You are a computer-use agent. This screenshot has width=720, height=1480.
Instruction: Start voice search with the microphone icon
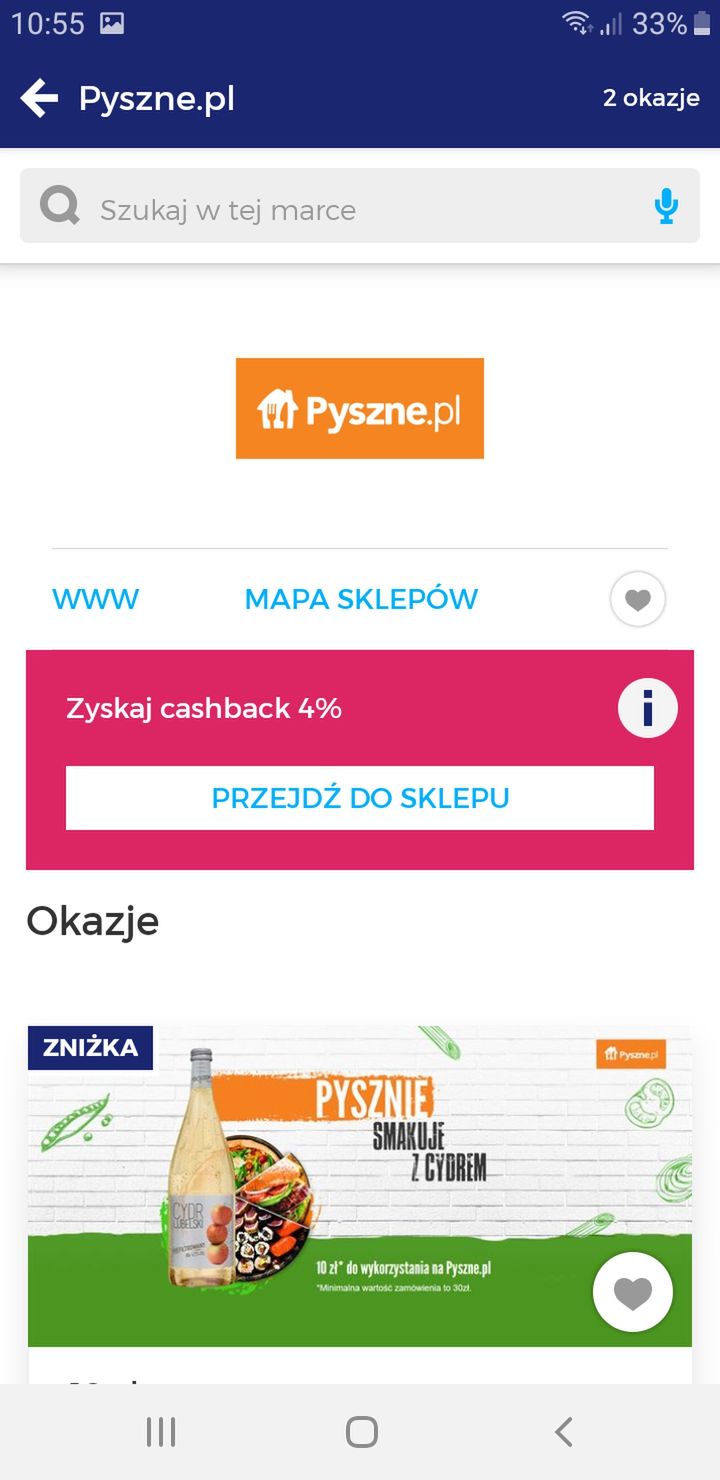[x=666, y=207]
